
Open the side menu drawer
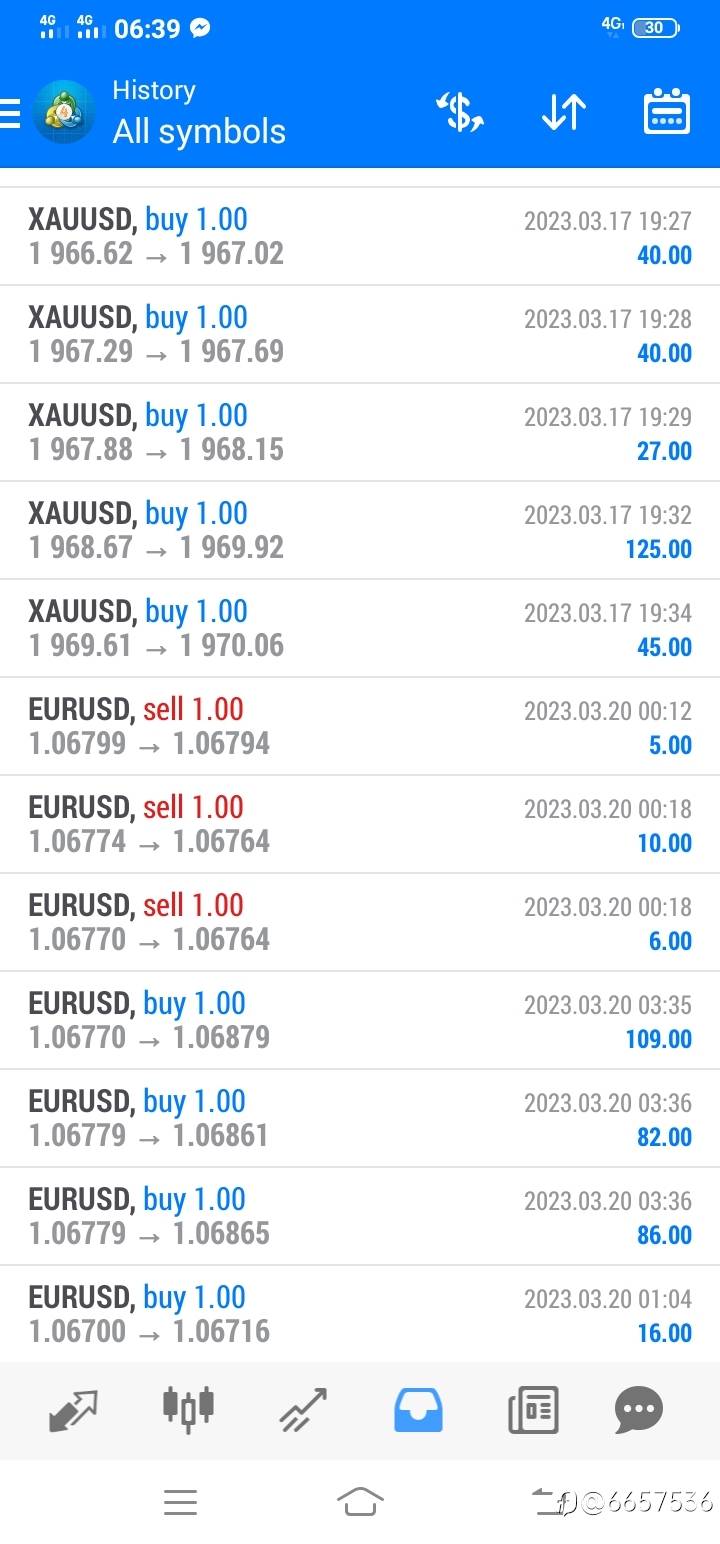tap(9, 113)
